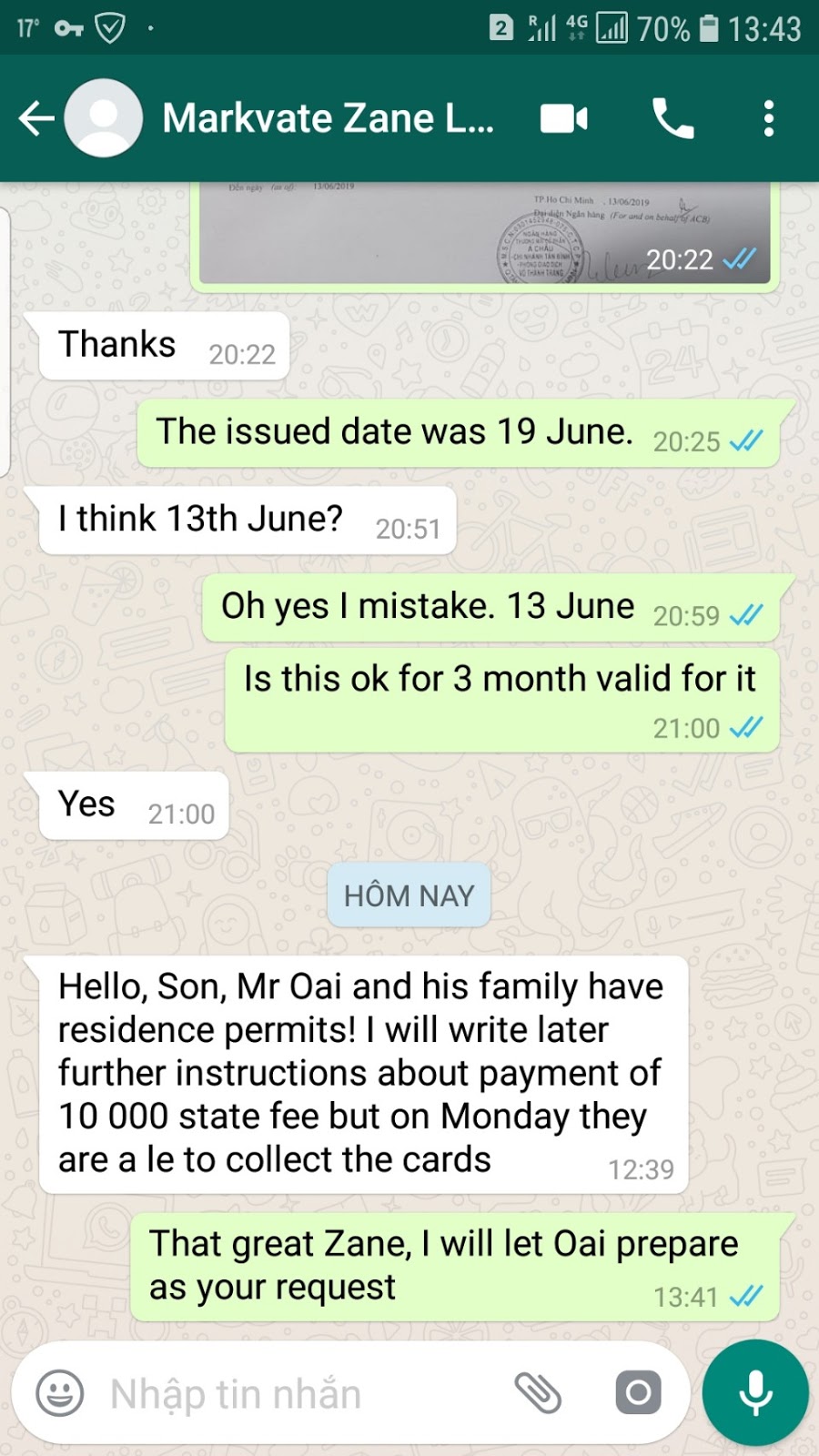Screen dimensions: 819x1456
Task: Go back to the chat list
Action: pos(36,118)
